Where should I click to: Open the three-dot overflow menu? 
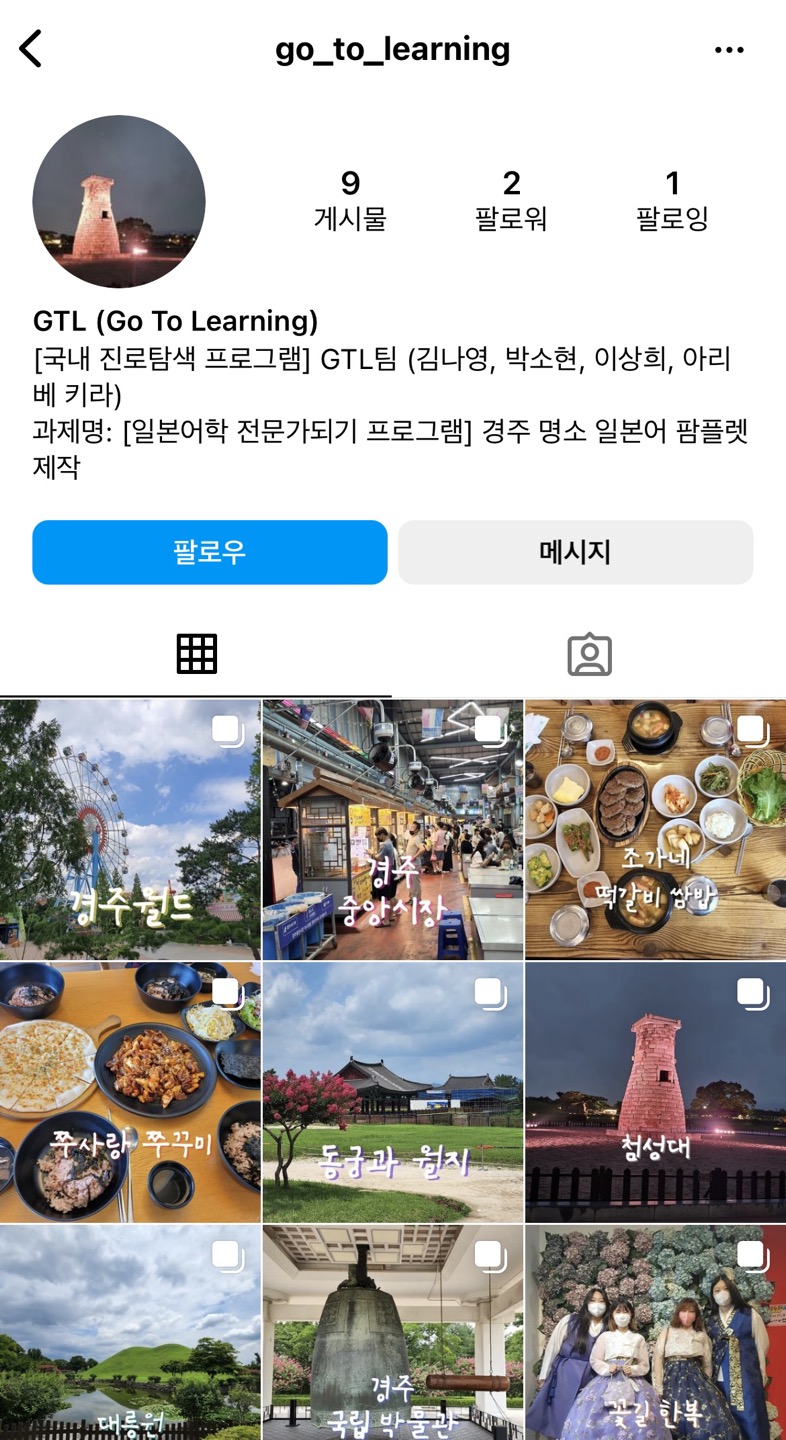pyautogui.click(x=729, y=50)
